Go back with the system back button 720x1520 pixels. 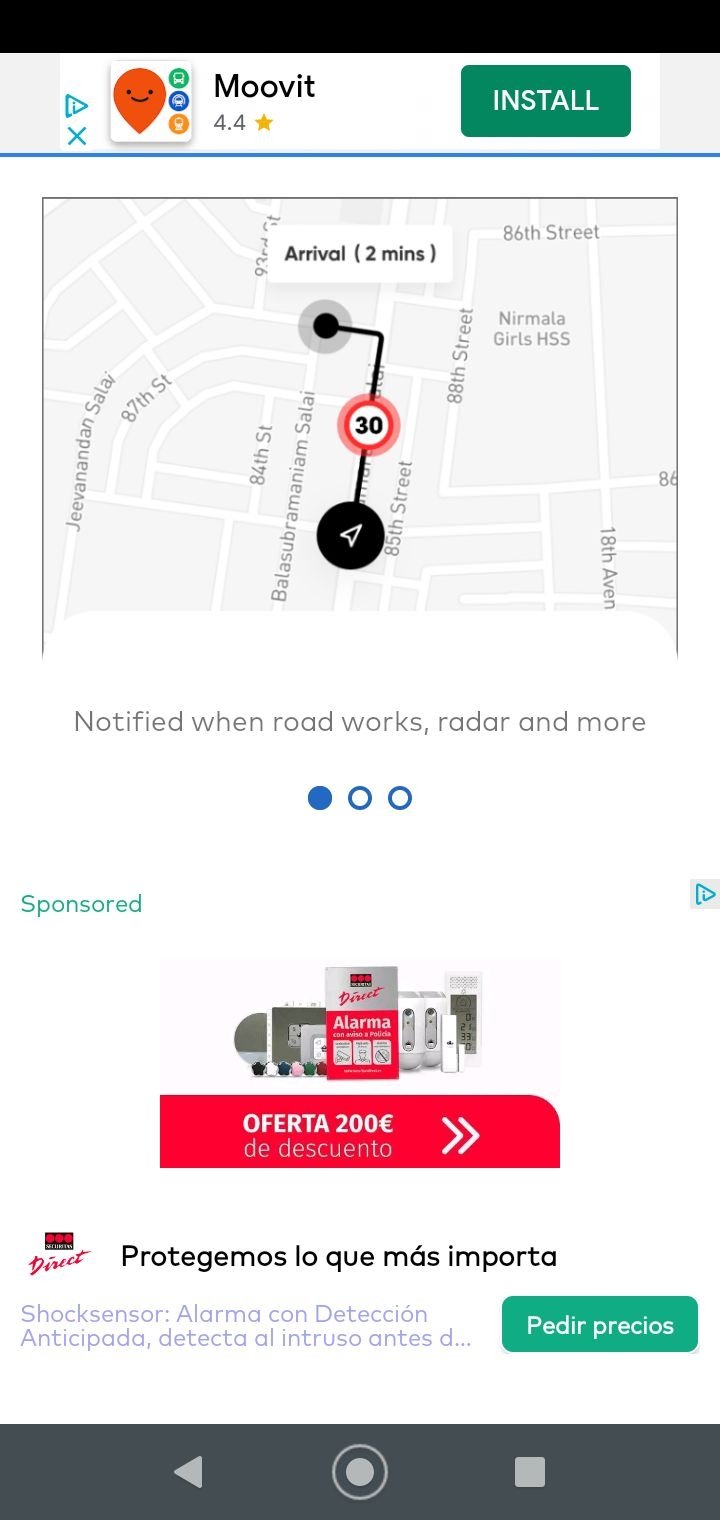[188, 1472]
